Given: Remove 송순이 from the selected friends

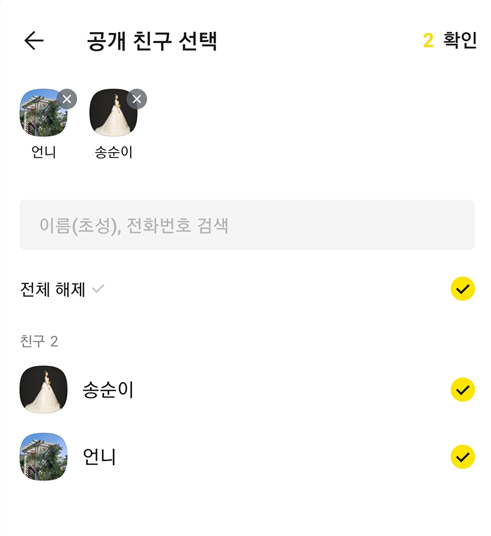Looking at the screenshot, I should click(137, 99).
